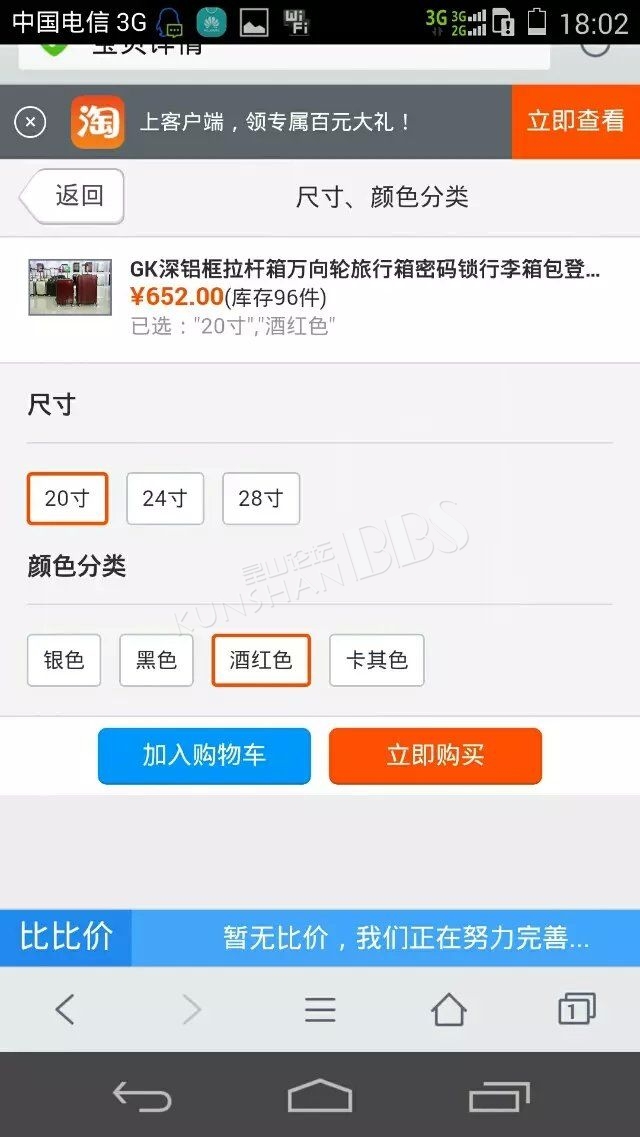
Task: Tap the system back key
Action: pyautogui.click(x=142, y=1096)
